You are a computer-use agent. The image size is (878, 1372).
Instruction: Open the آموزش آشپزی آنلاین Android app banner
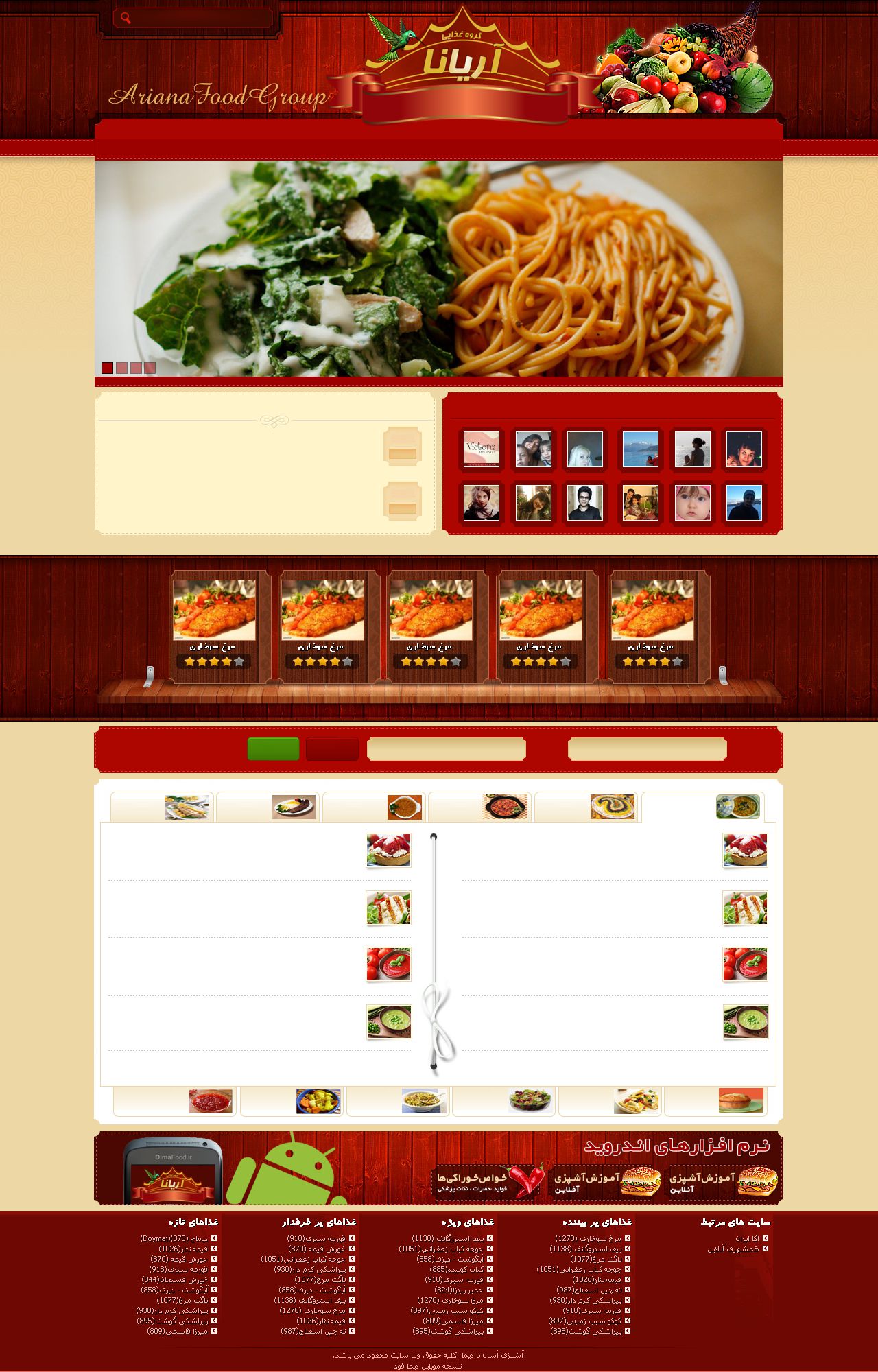(x=723, y=1182)
